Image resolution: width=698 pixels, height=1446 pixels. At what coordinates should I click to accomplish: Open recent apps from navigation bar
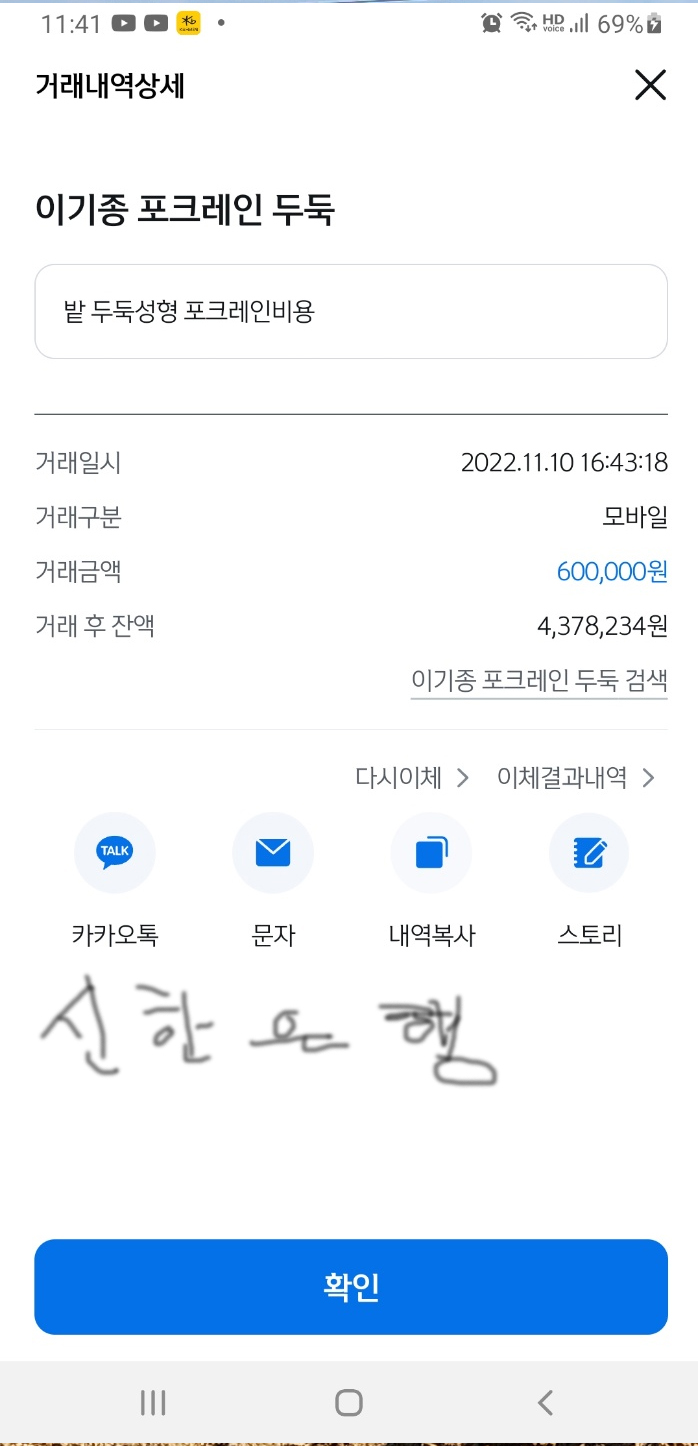pyautogui.click(x=153, y=1403)
